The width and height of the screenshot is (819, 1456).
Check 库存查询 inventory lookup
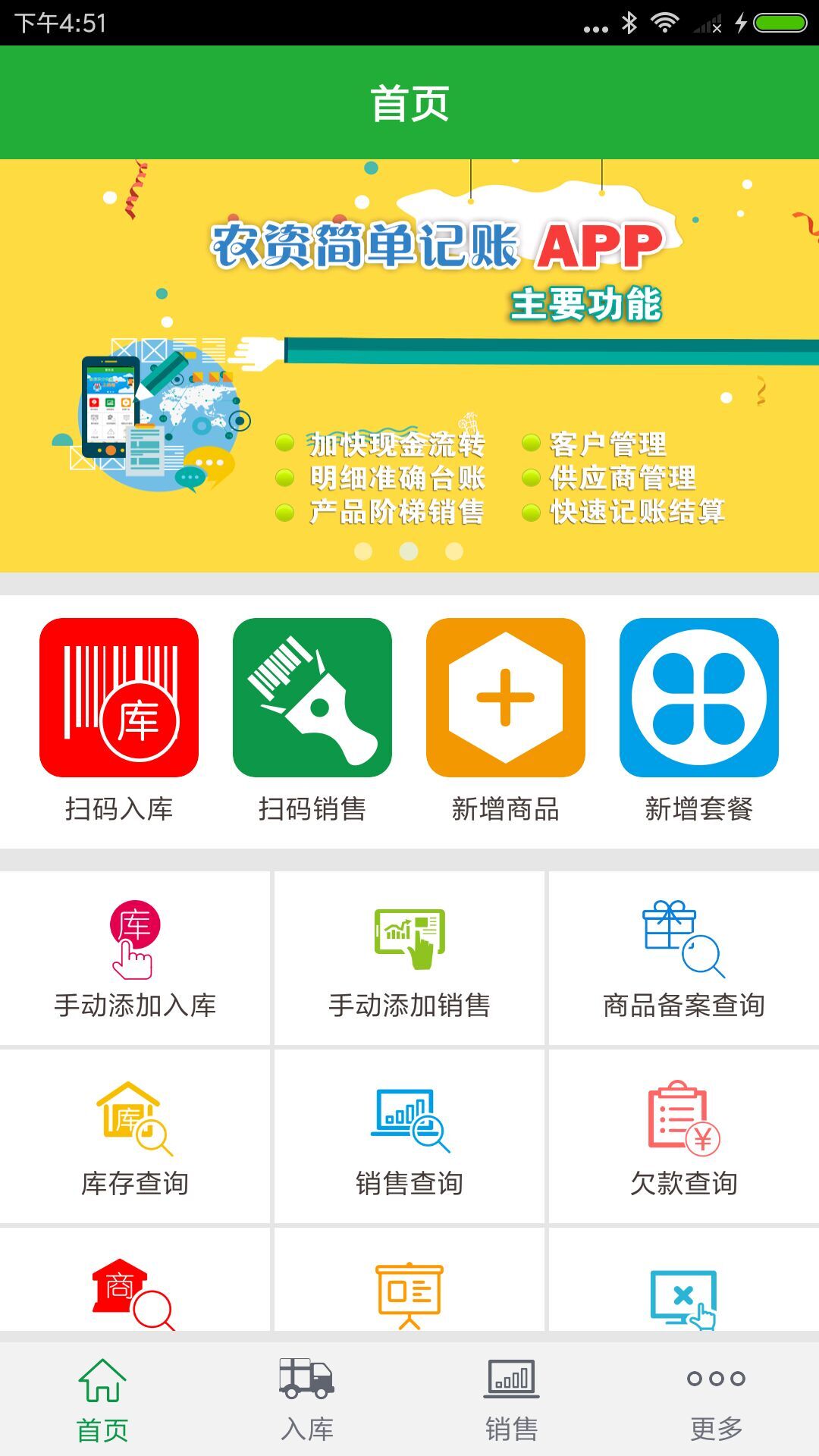[135, 1137]
